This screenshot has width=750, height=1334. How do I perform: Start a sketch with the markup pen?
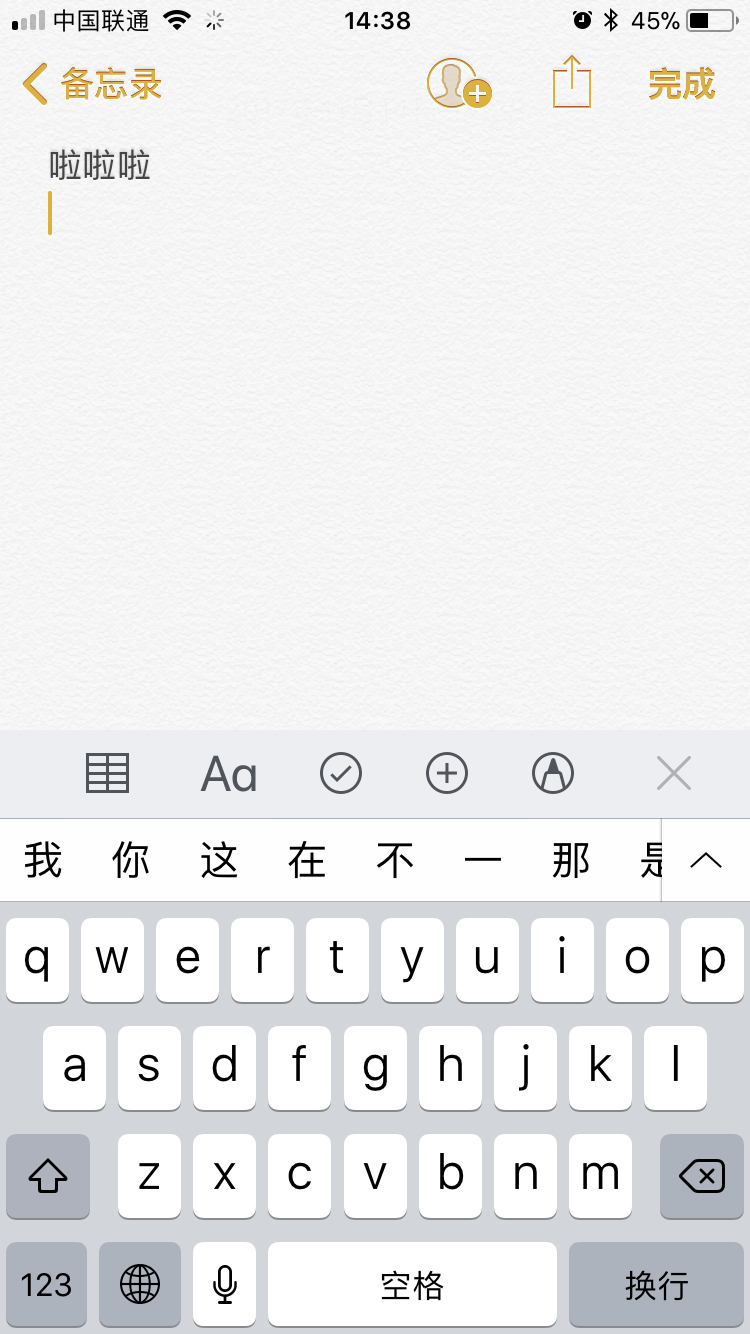point(553,773)
